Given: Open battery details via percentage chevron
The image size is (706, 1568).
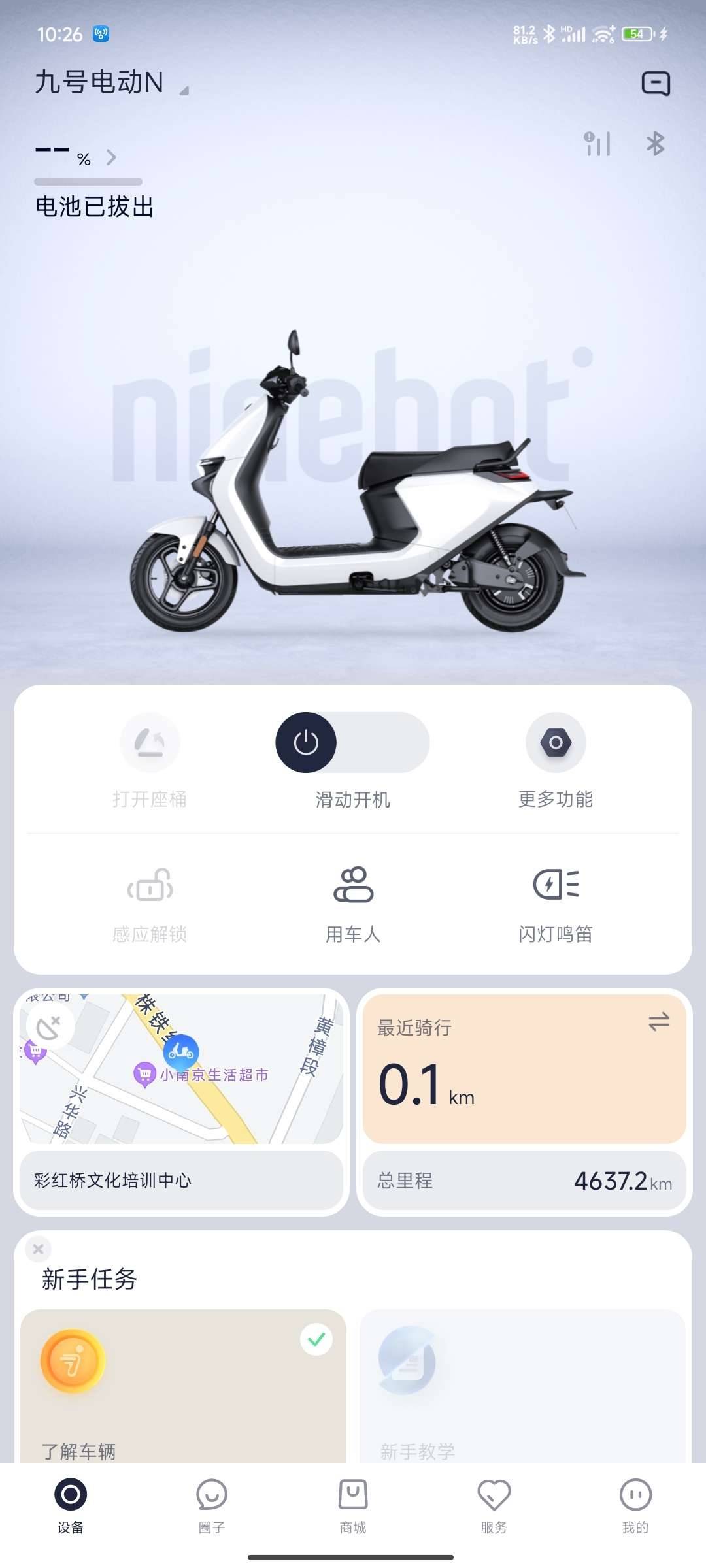Looking at the screenshot, I should tap(111, 157).
